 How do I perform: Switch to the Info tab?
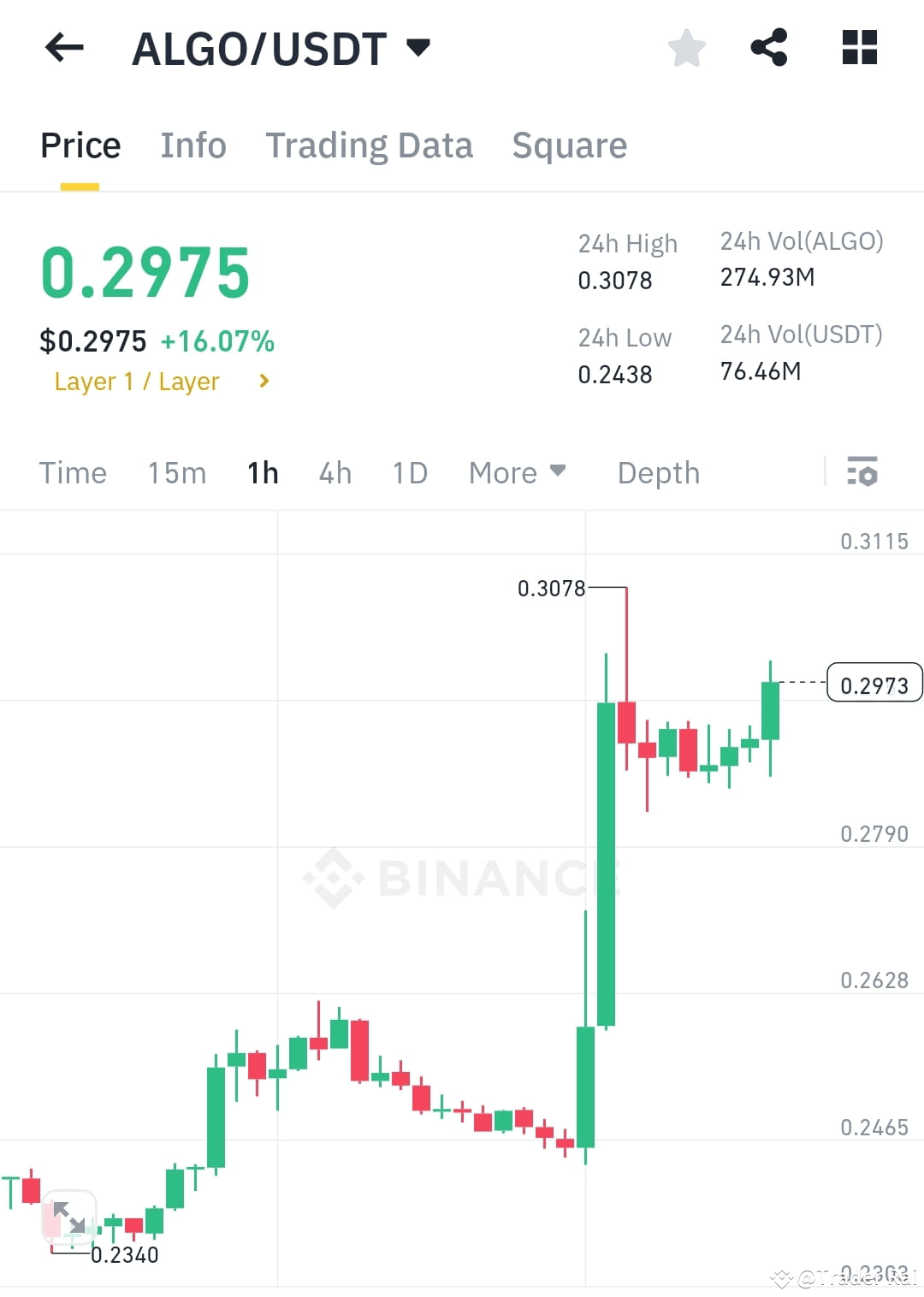[x=192, y=145]
